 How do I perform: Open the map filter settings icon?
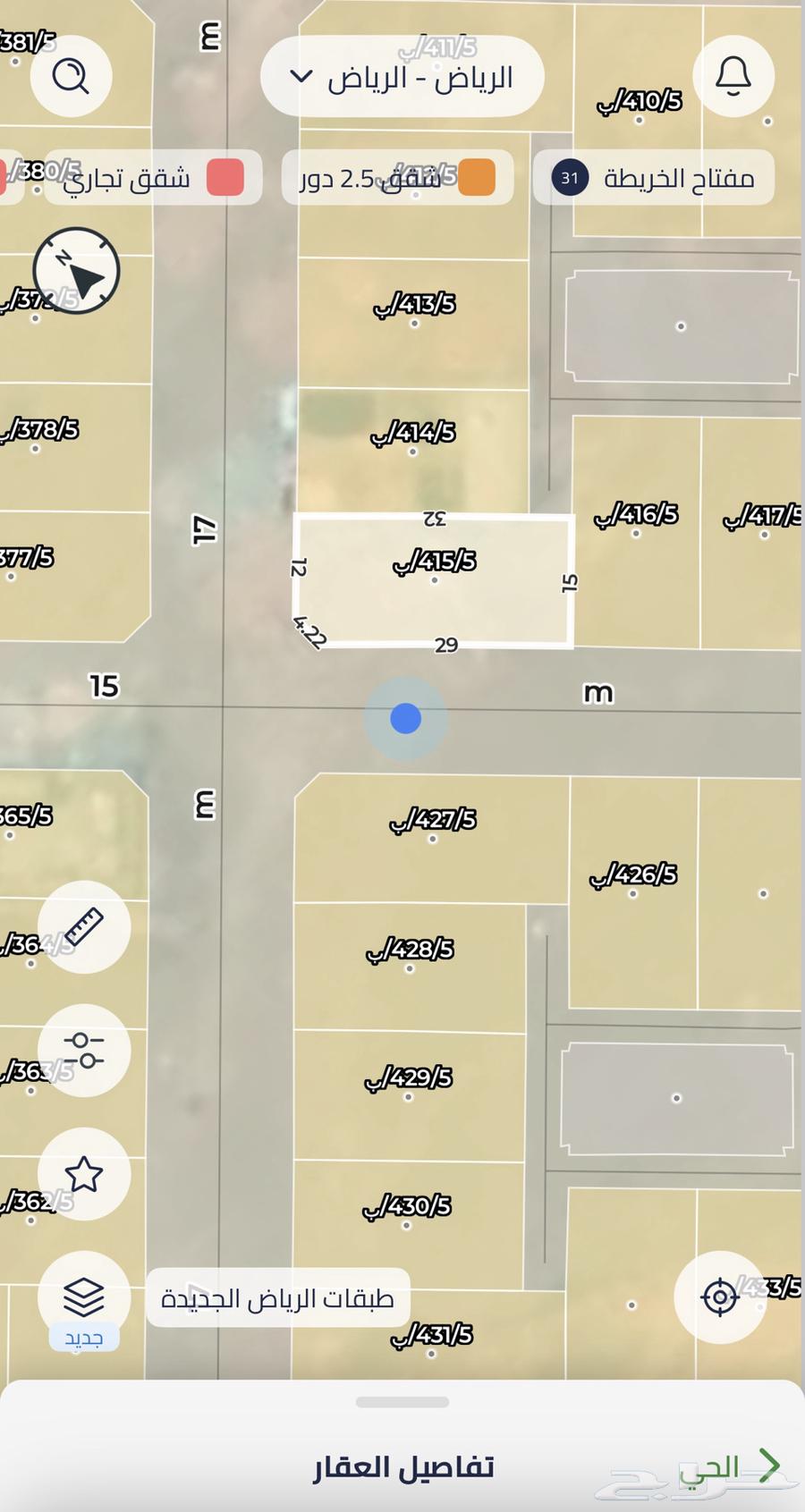85,1051
